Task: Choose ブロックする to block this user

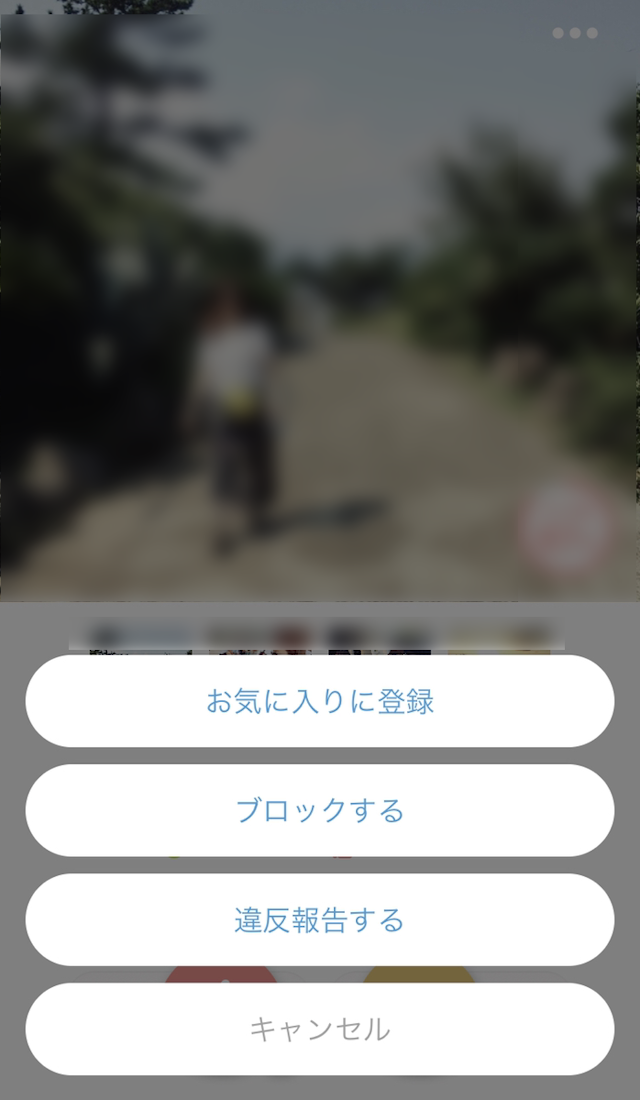Action: point(320,810)
